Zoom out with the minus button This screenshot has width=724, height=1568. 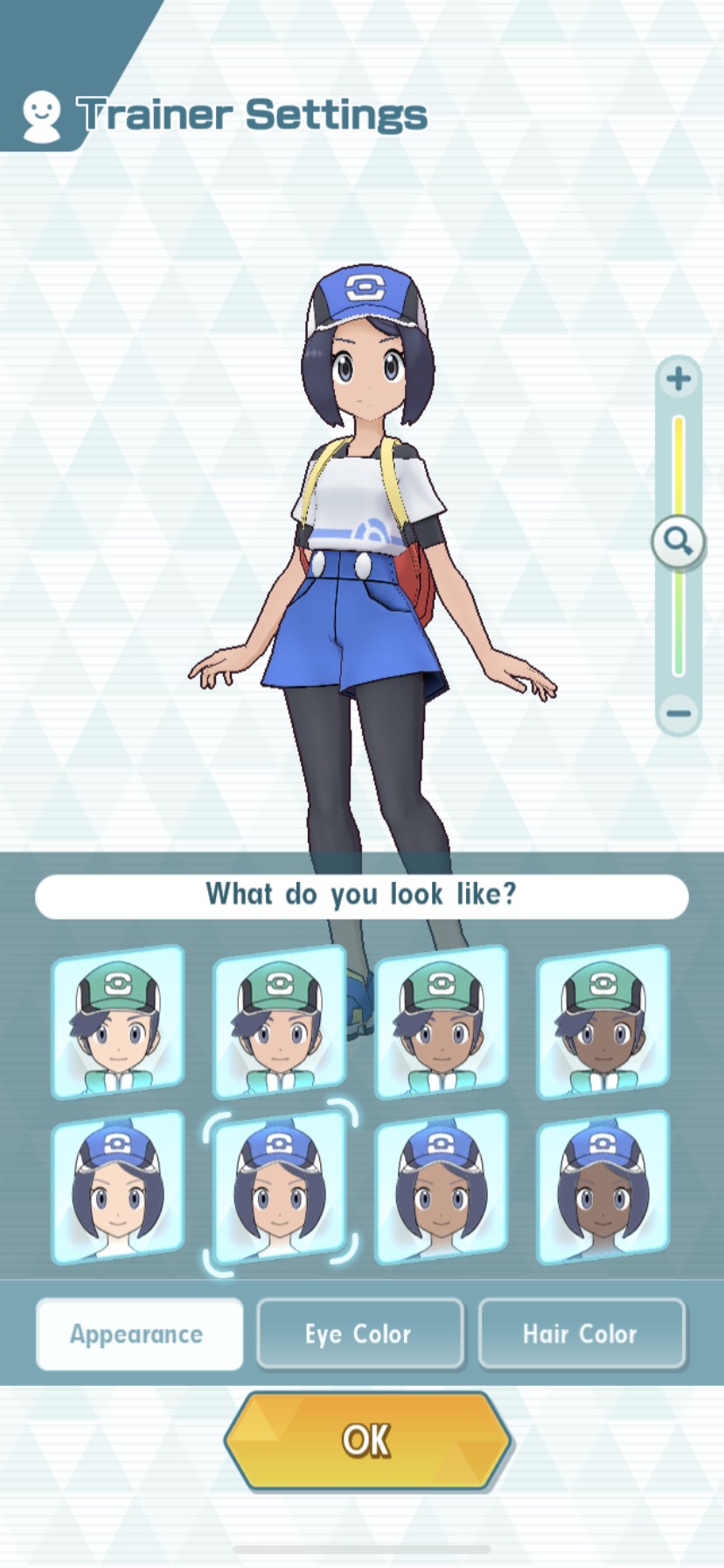pyautogui.click(x=678, y=712)
